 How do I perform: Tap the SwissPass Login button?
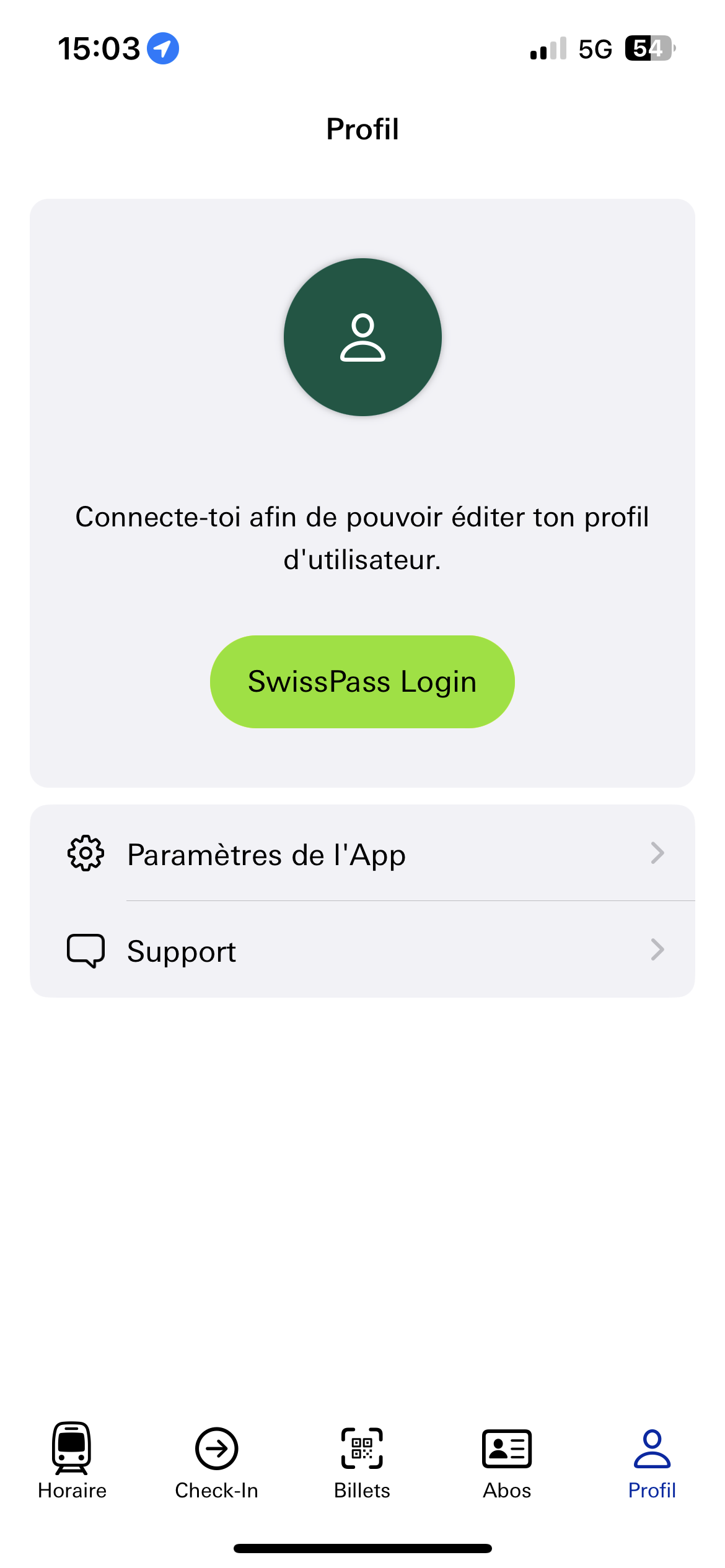coord(362,681)
